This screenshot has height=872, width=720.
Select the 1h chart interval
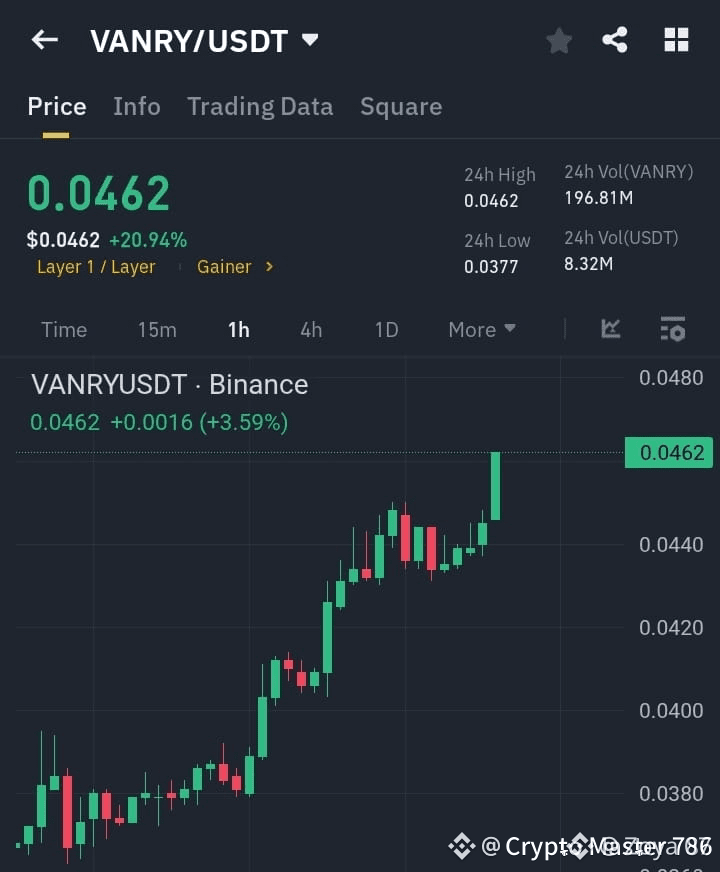pyautogui.click(x=239, y=329)
